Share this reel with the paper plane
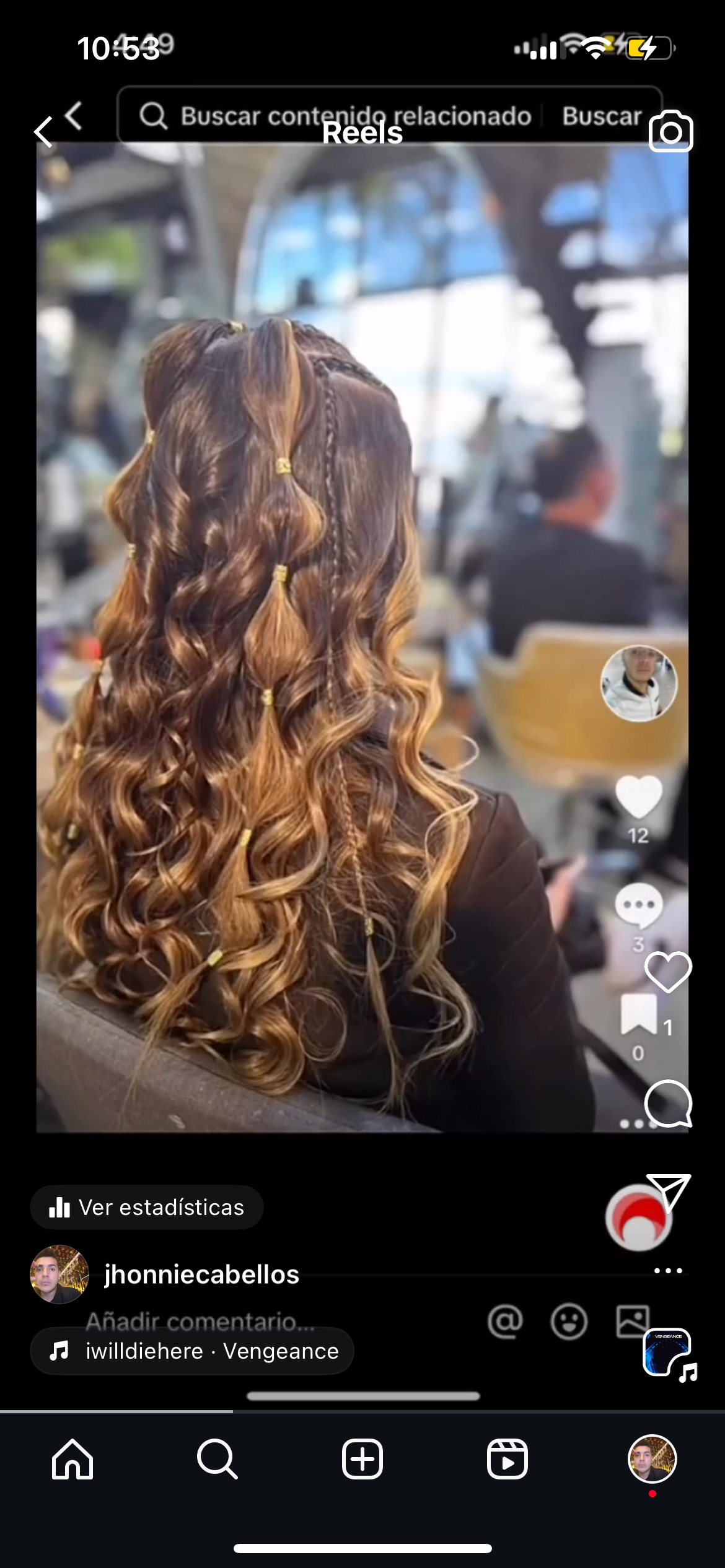 click(668, 1191)
